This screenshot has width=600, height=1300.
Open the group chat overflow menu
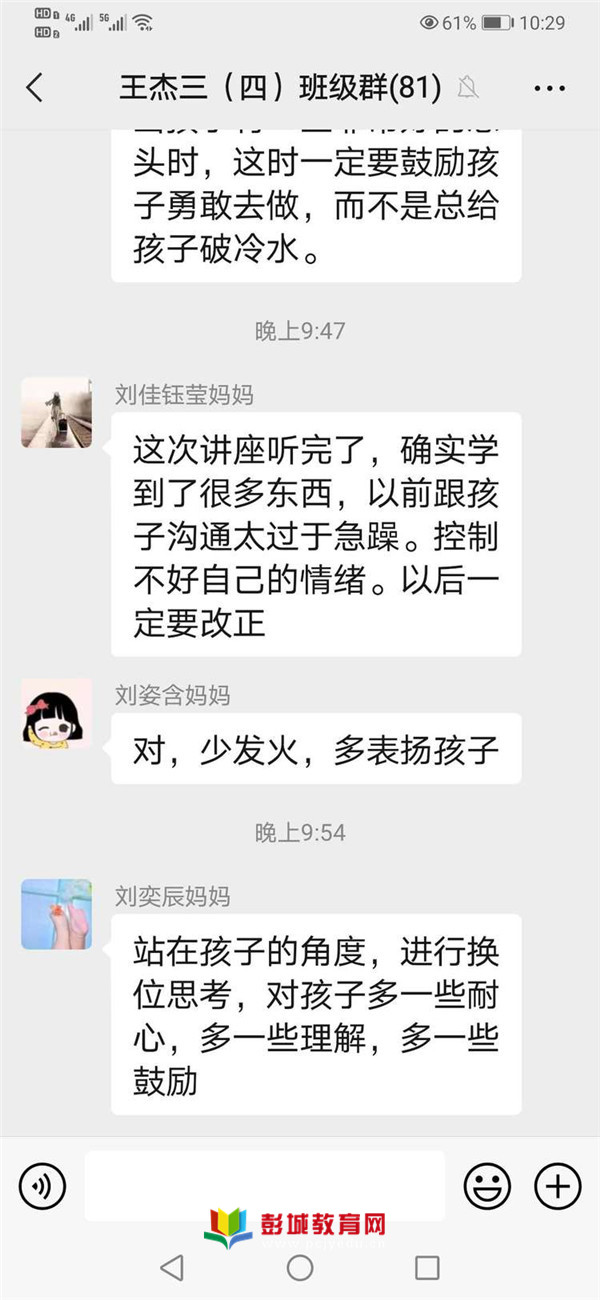(549, 89)
